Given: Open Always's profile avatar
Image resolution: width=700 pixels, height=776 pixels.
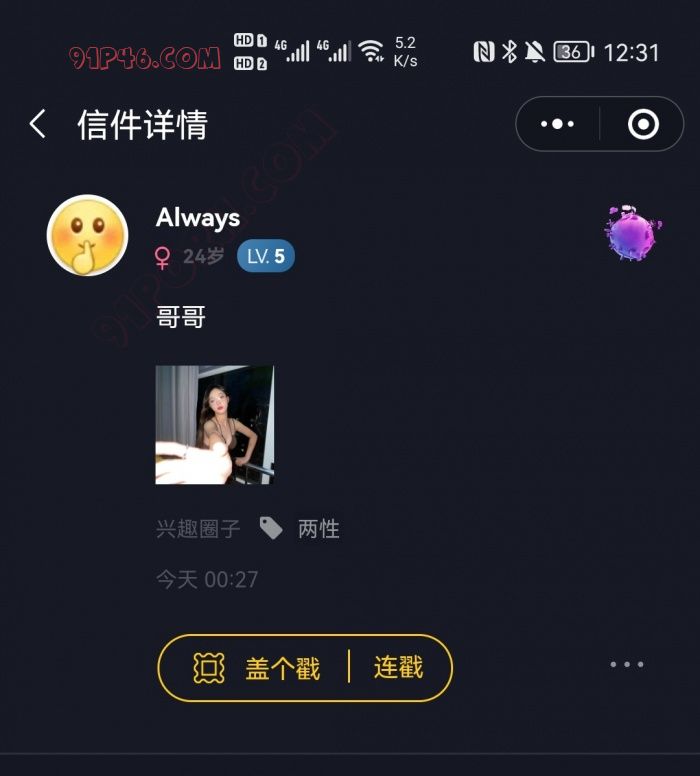Looking at the screenshot, I should [x=88, y=236].
